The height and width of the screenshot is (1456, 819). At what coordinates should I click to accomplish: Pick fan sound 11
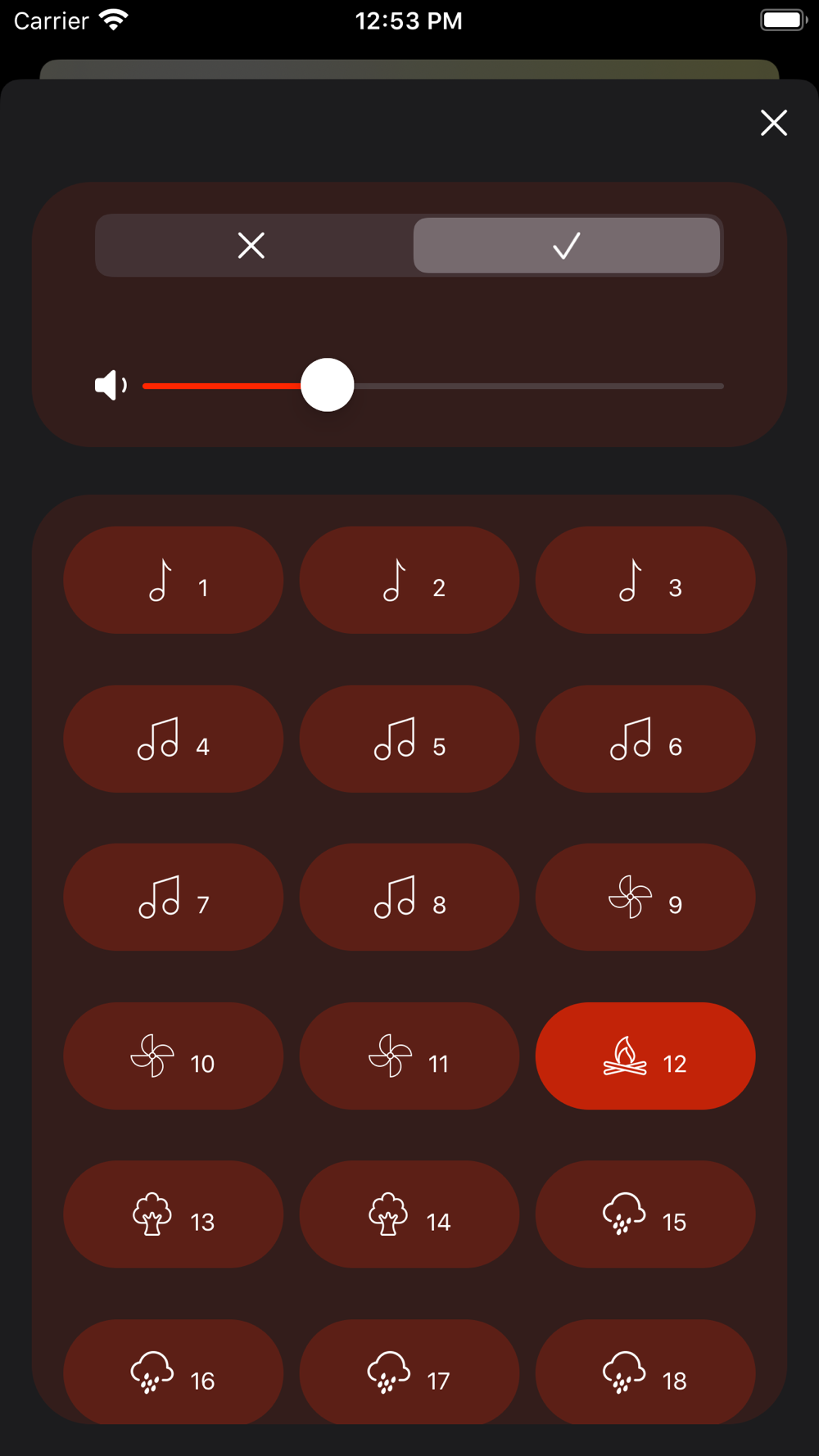pos(409,1056)
